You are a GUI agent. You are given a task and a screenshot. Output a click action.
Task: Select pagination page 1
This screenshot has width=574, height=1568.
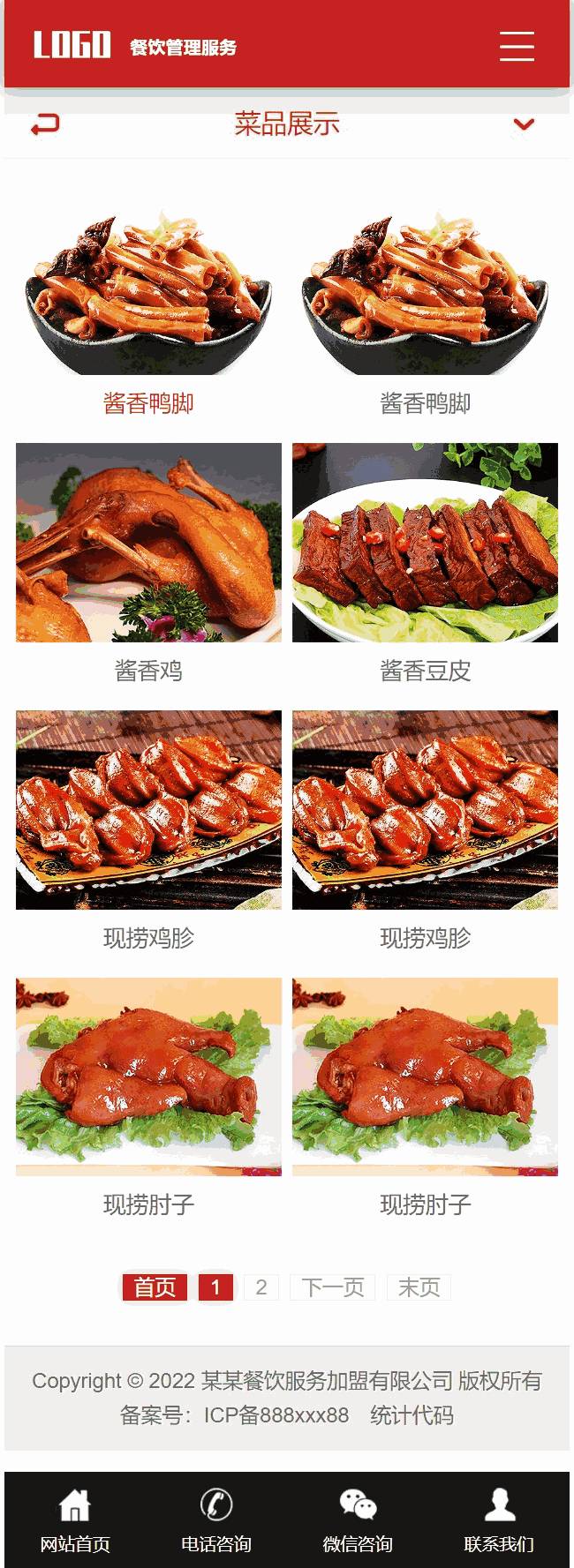pos(215,1287)
